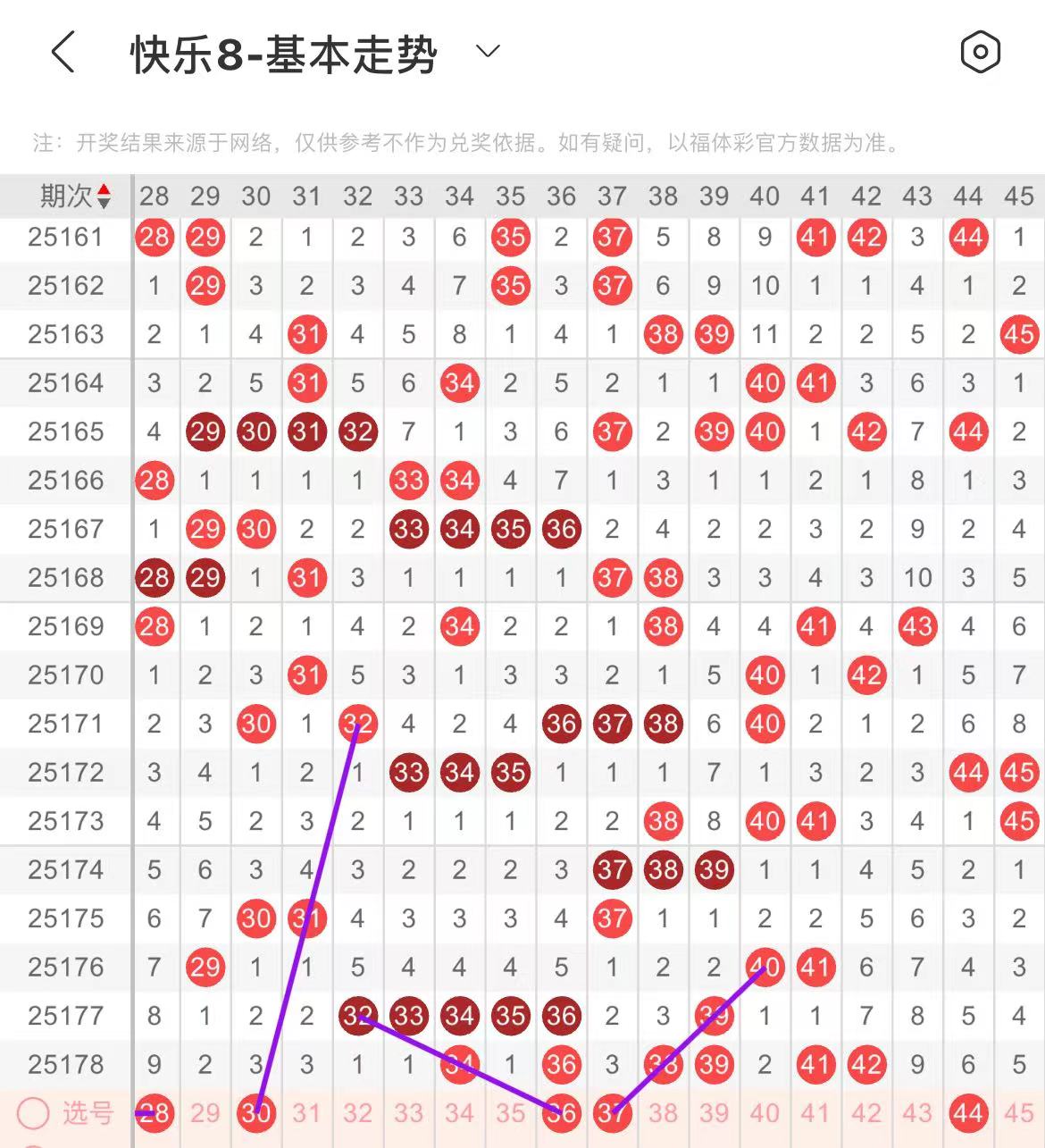This screenshot has width=1045, height=1148.
Task: Choose number 42 in the 选号 row
Action: (x=866, y=1113)
